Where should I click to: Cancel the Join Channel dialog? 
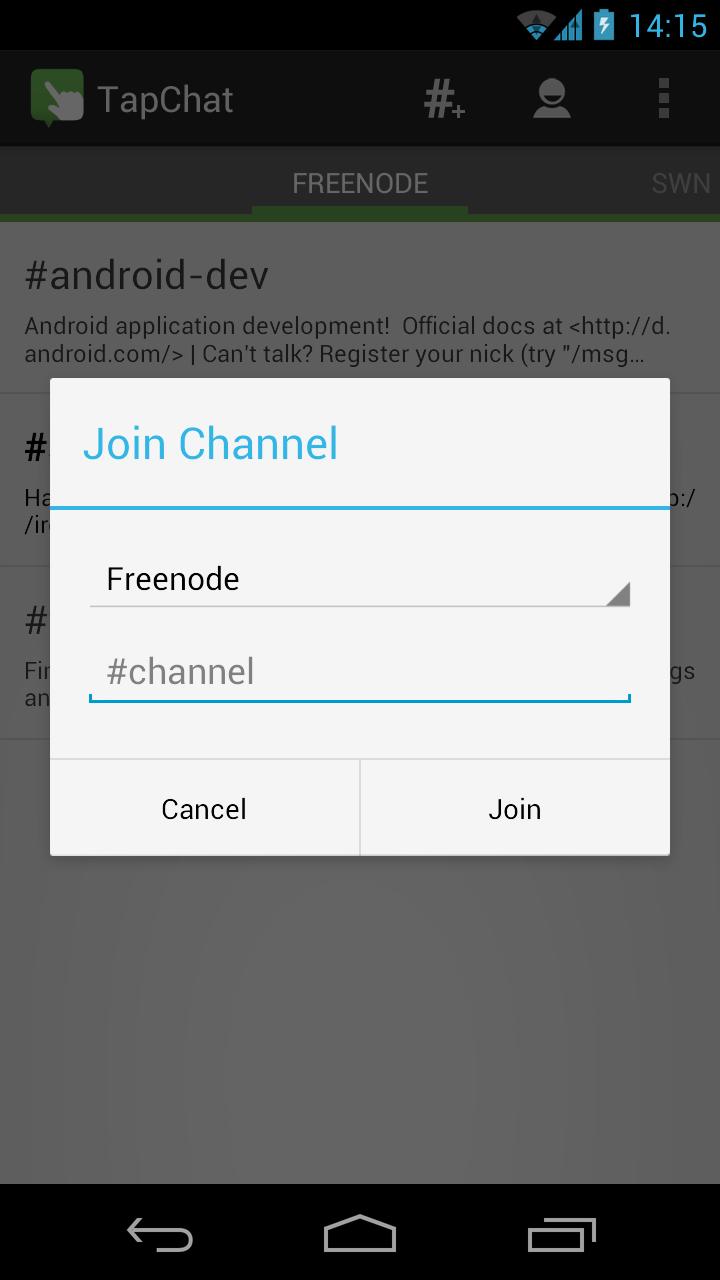click(x=204, y=808)
